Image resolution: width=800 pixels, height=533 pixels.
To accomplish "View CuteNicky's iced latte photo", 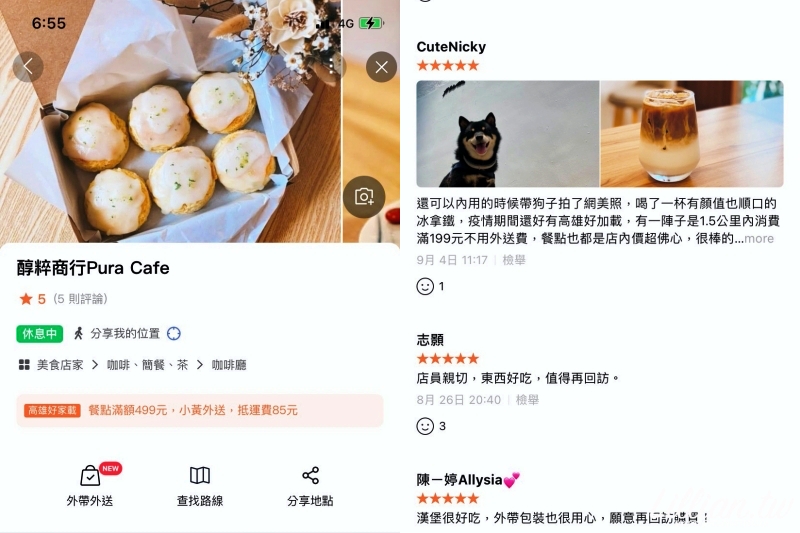I will [x=691, y=134].
